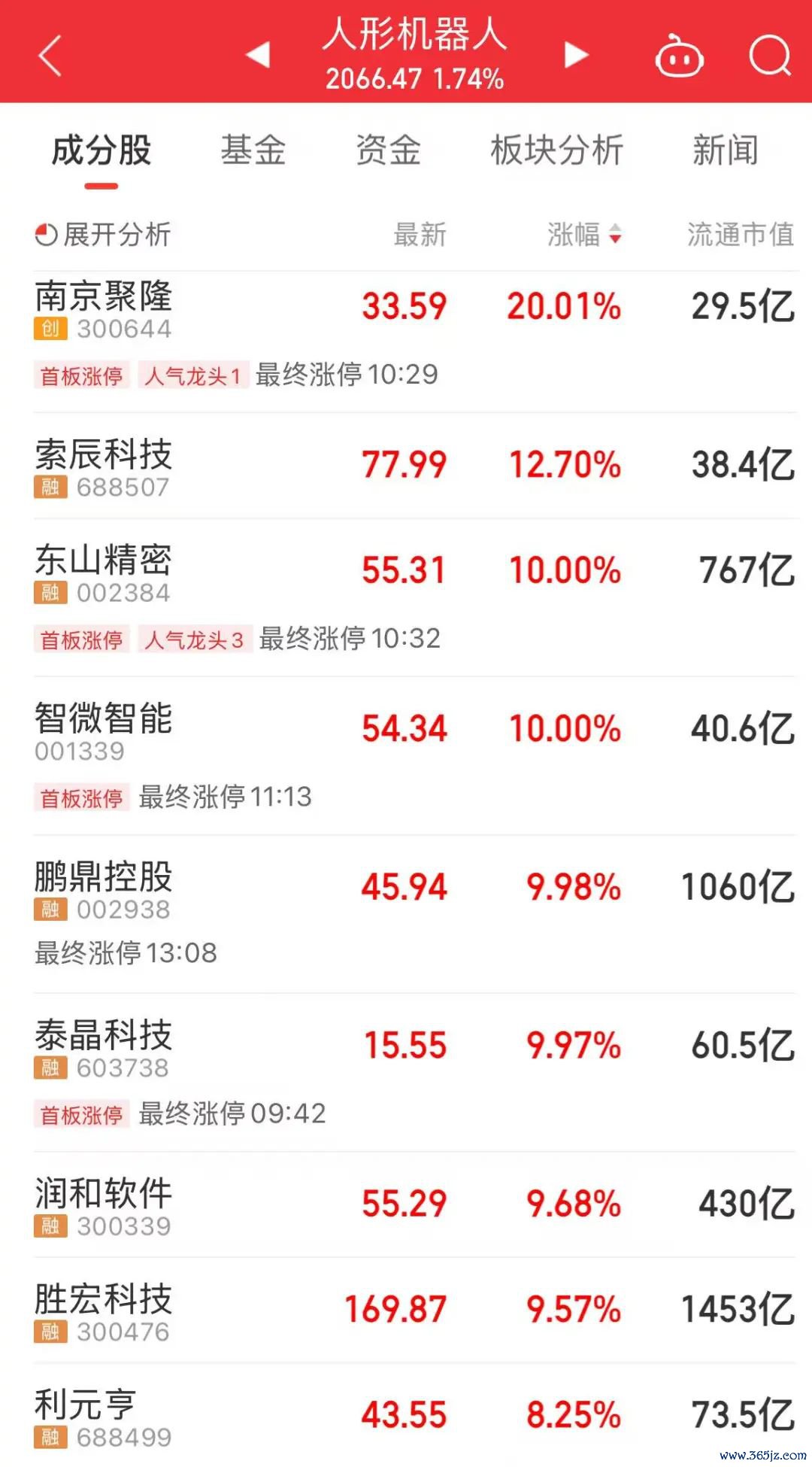Open the robot assistant icon
Screen dimensions: 812x1467
pyautogui.click(x=680, y=56)
